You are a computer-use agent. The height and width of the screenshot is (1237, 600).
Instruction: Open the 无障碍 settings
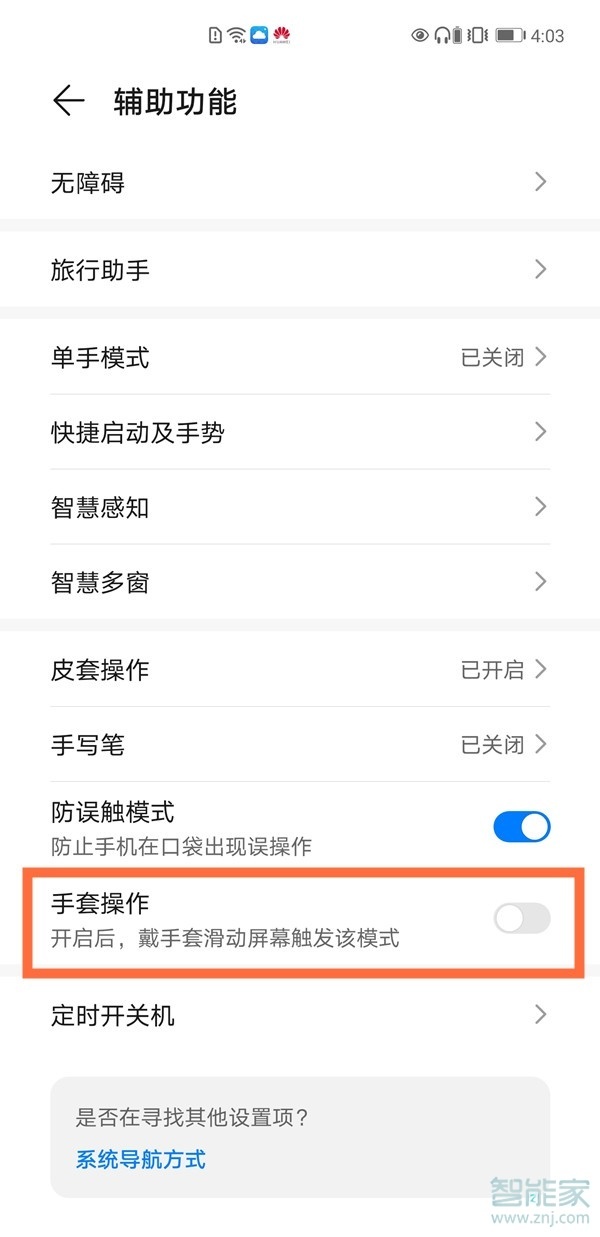coord(300,183)
